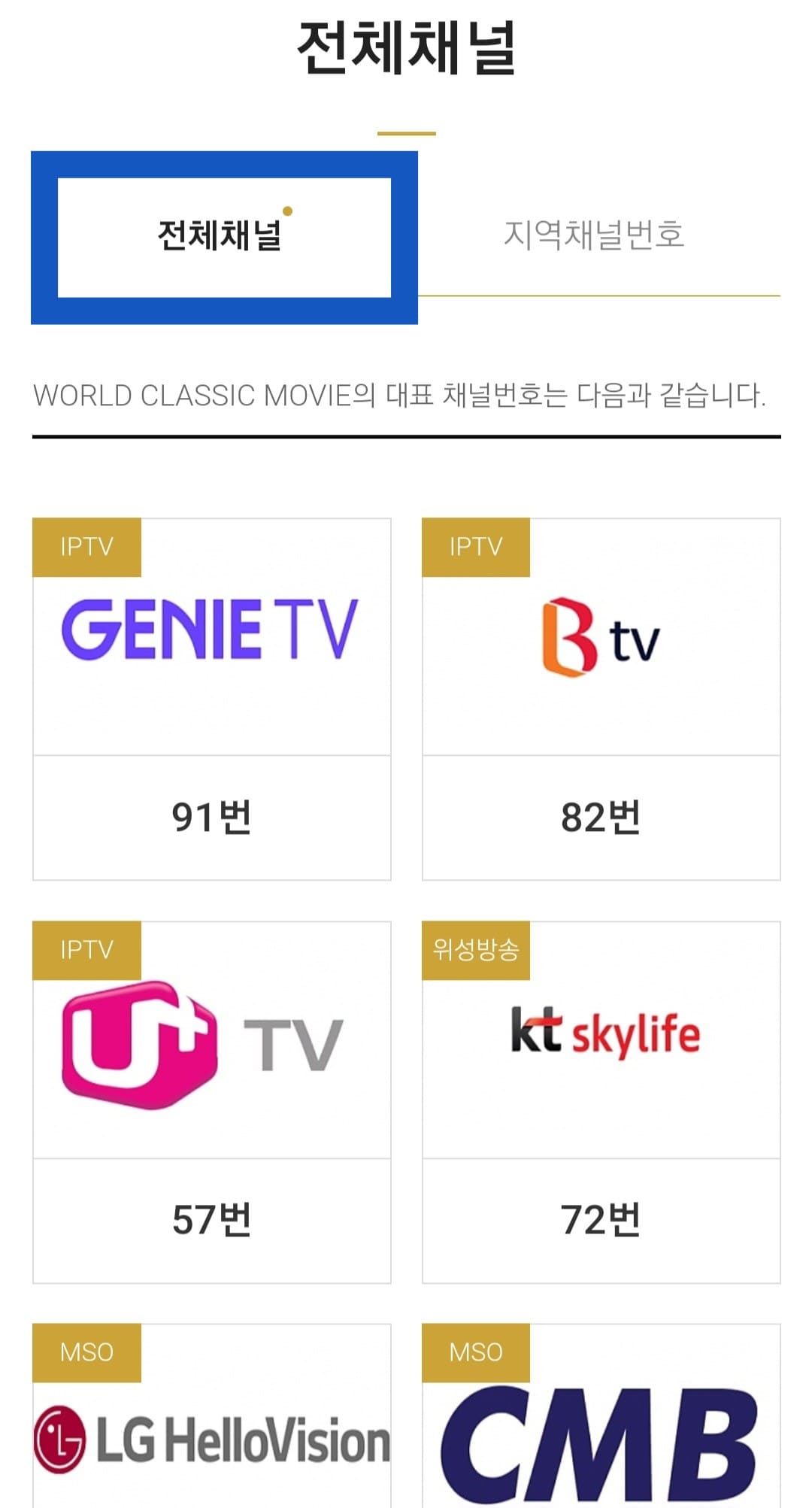812x1508 pixels.
Task: Click the MSO badge above LG HelloVision
Action: [85, 1352]
